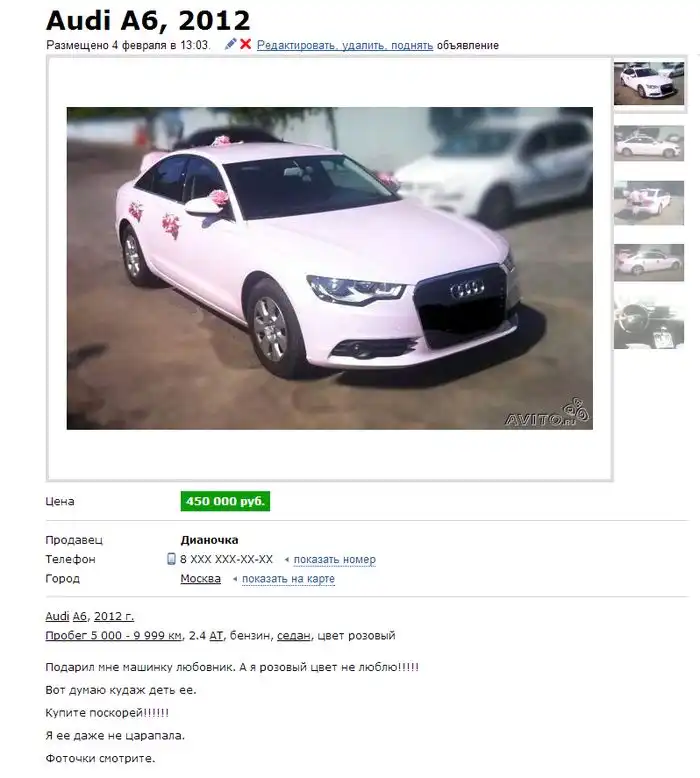Show location via показать на карте
The width and height of the screenshot is (700, 778).
click(288, 579)
